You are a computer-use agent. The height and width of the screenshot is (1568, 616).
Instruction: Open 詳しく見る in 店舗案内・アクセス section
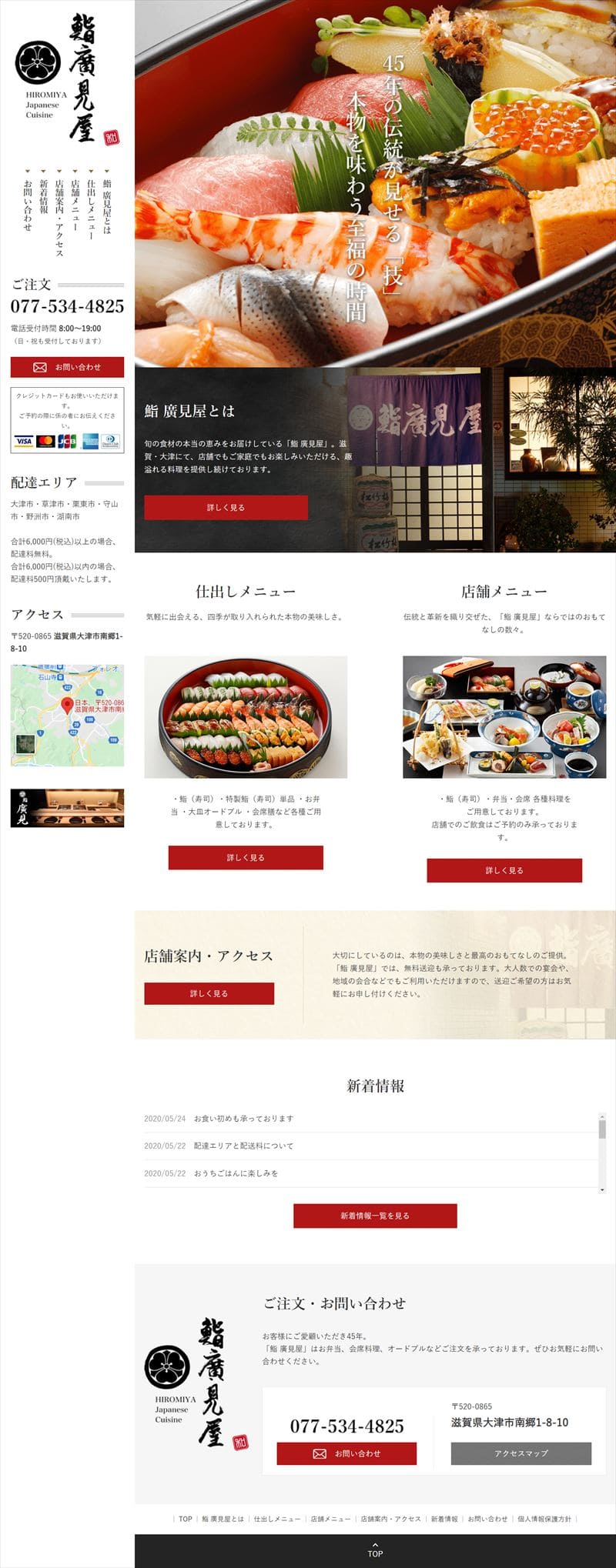[x=209, y=993]
